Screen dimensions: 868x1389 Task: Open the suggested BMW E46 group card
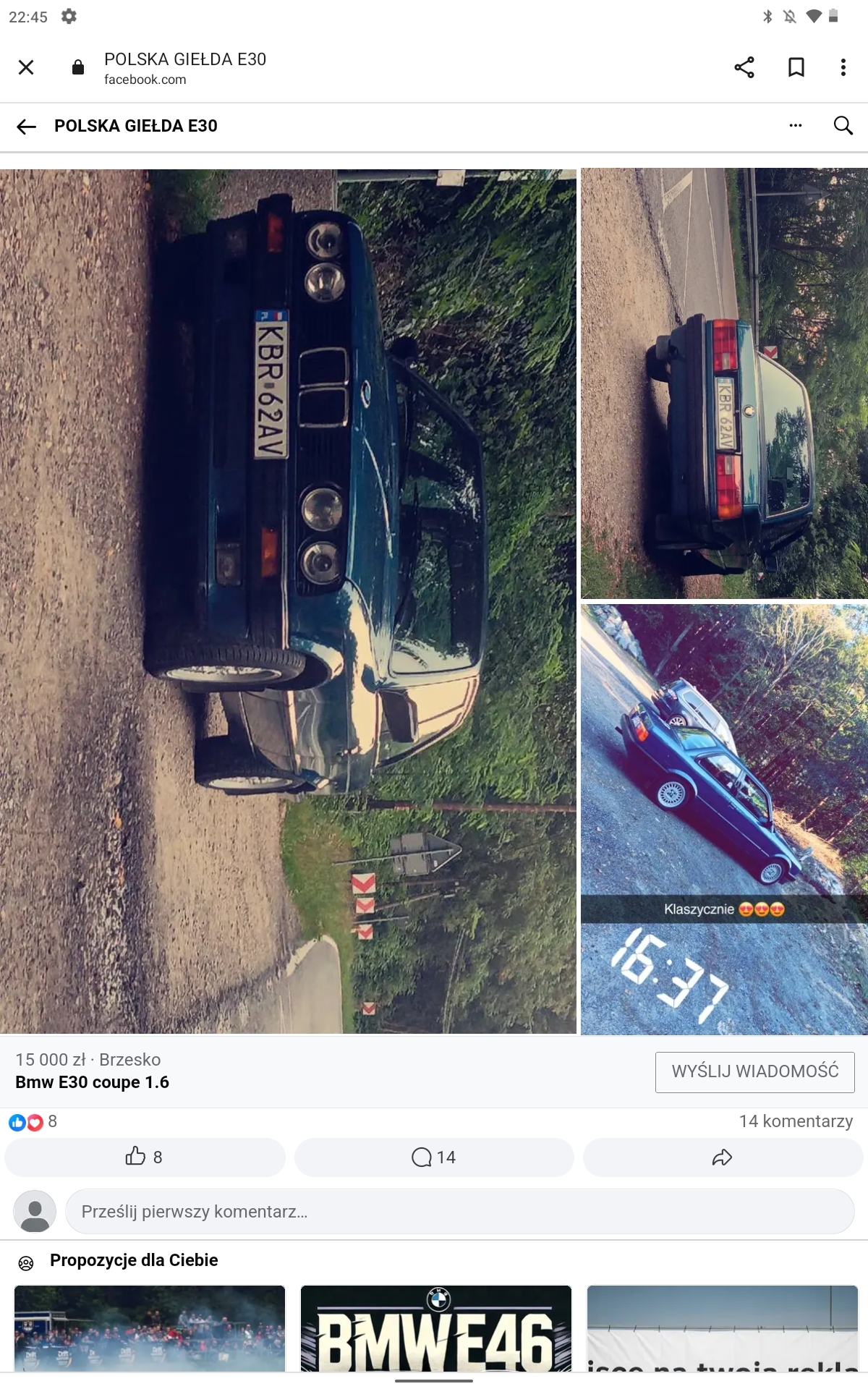[x=436, y=1328]
